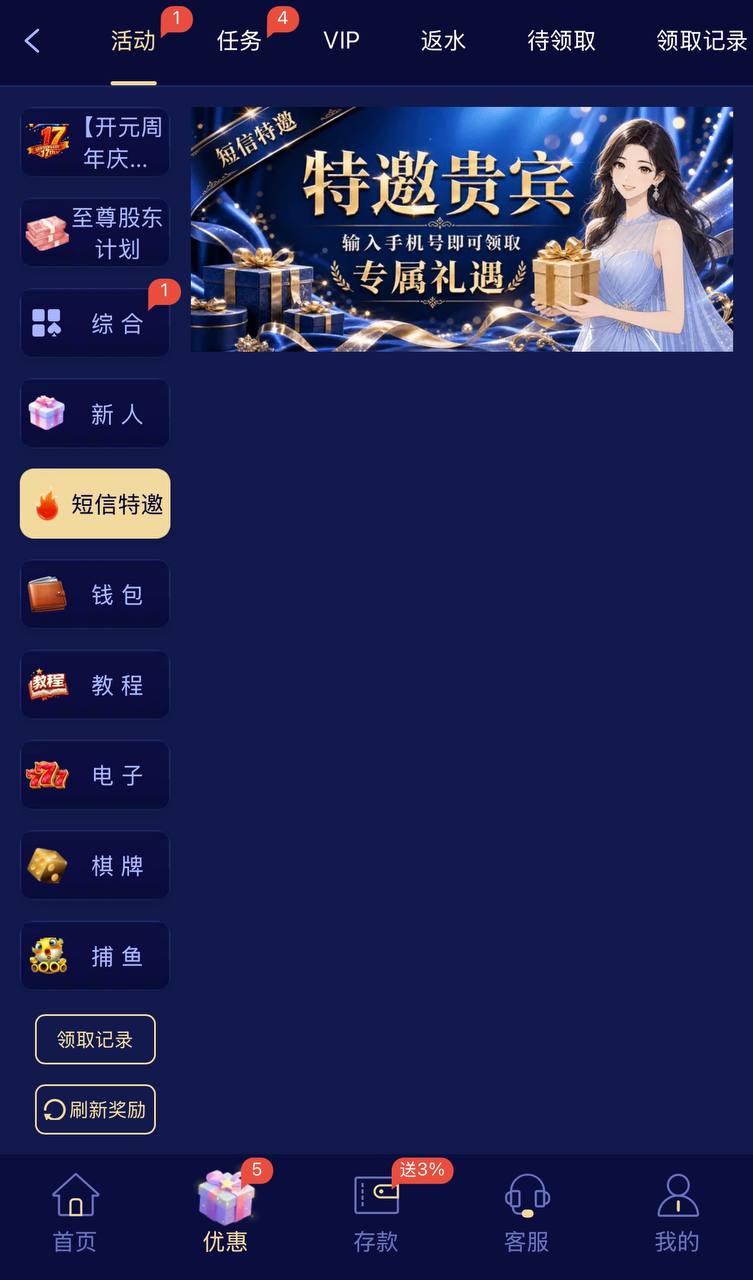The image size is (753, 1280).
Task: Select the 电子 category
Action: (x=95, y=775)
